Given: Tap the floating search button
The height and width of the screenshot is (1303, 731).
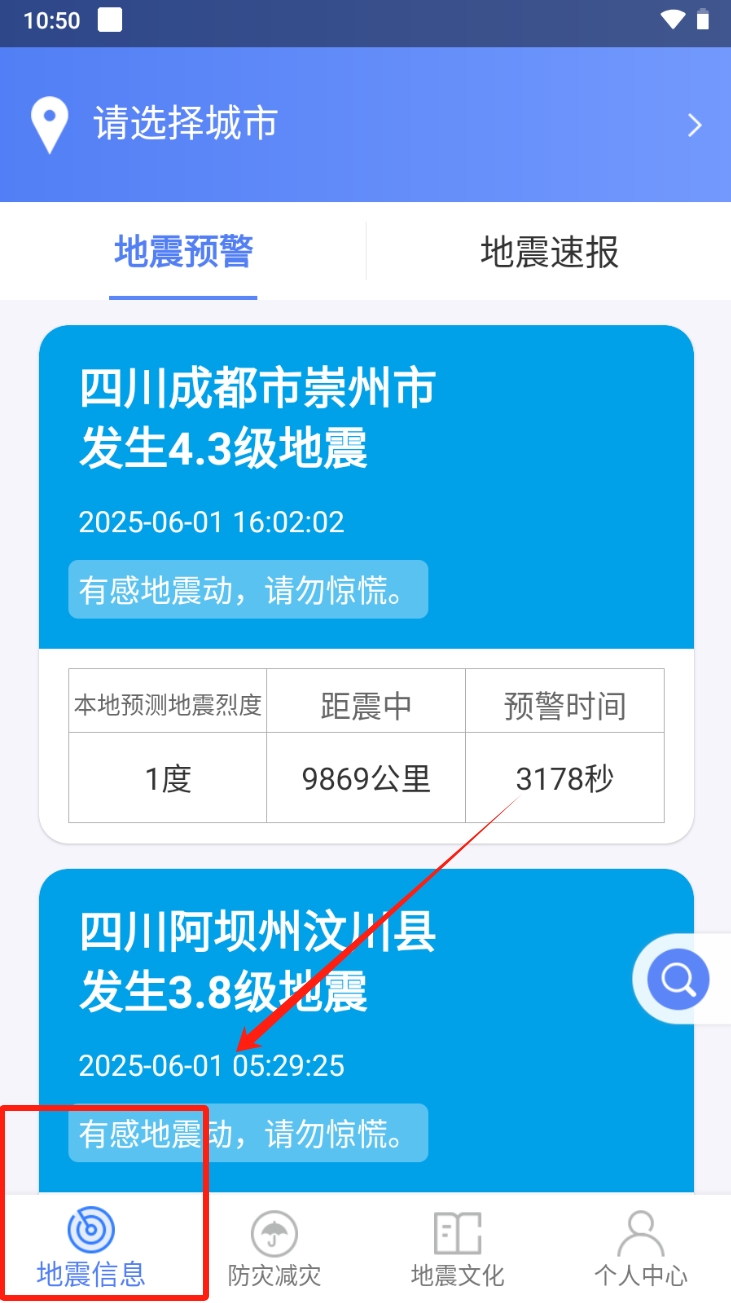Looking at the screenshot, I should tap(678, 980).
